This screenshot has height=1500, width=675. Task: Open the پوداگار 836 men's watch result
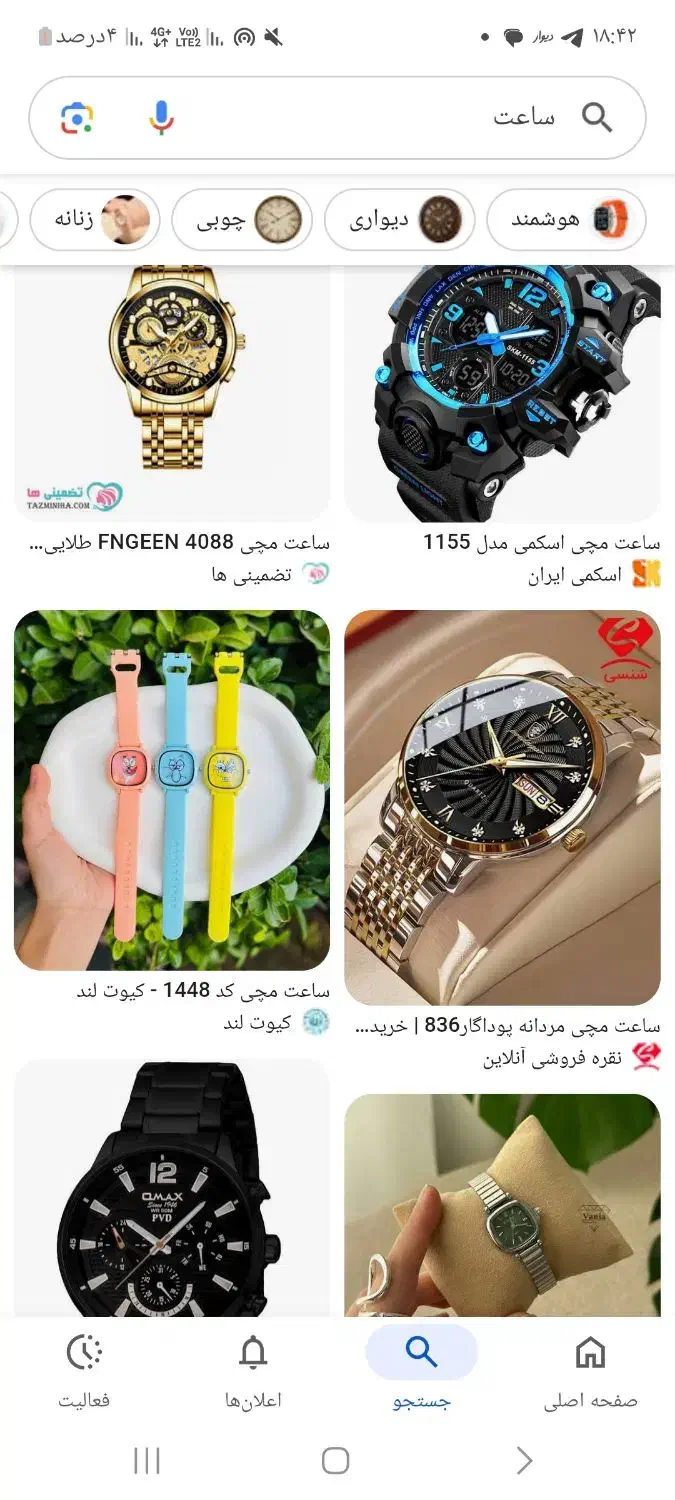click(x=502, y=807)
